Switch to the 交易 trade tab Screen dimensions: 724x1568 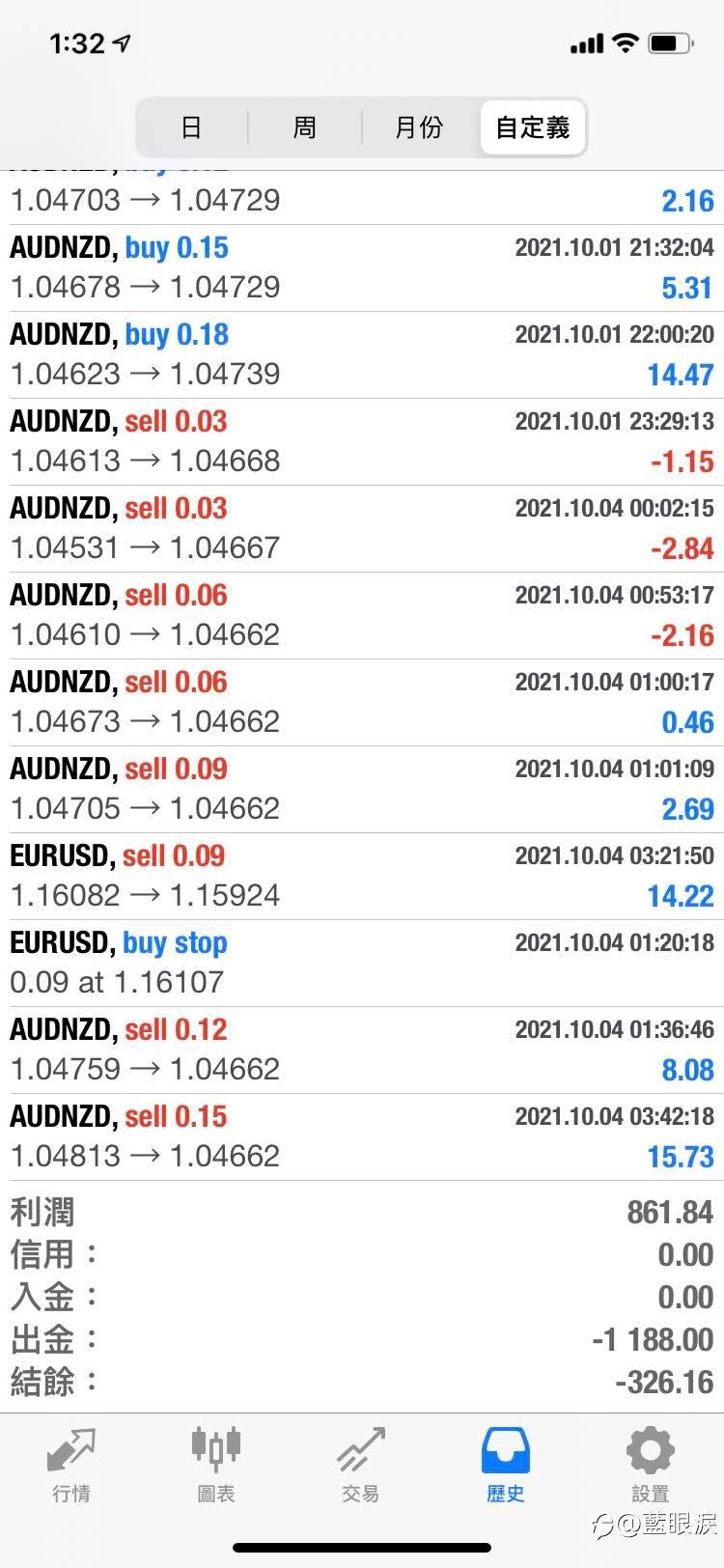[361, 1464]
